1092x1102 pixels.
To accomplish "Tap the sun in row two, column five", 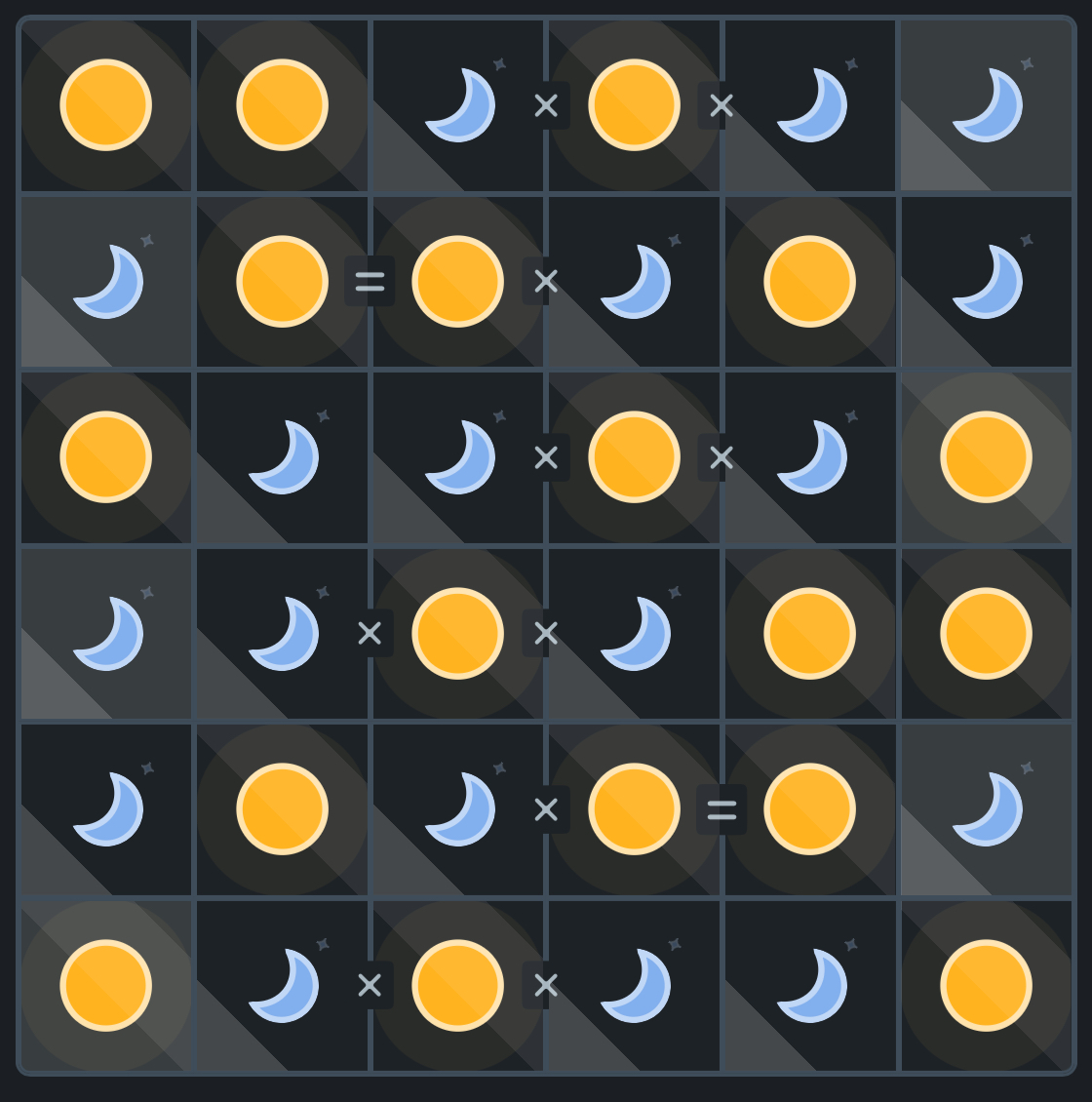I will pyautogui.click(x=809, y=282).
